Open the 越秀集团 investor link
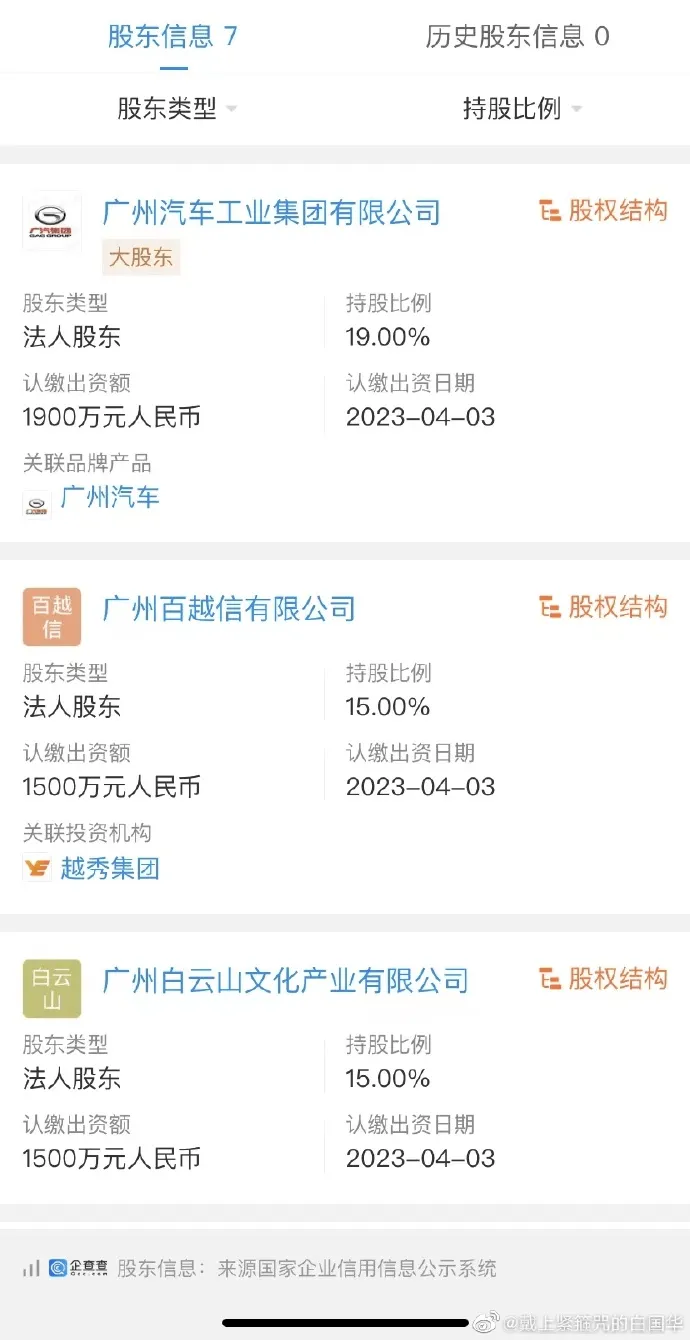Screen dimensions: 690x1340 point(110,868)
